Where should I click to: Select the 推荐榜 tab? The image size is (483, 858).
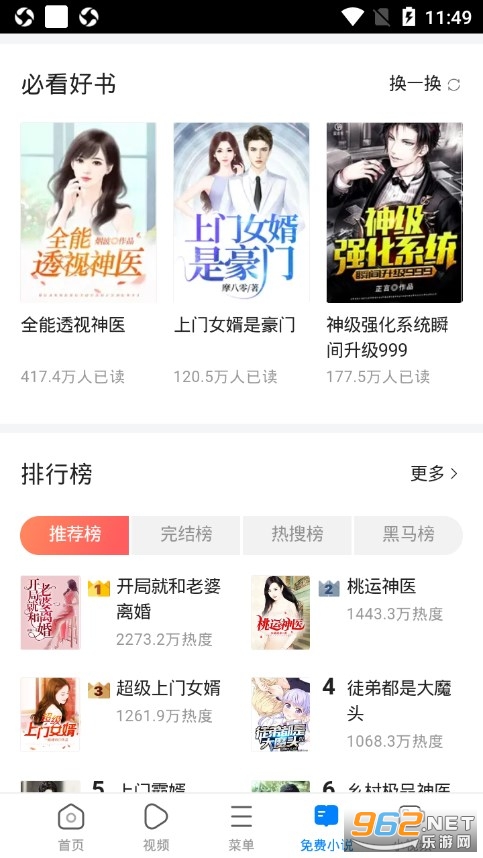click(74, 535)
